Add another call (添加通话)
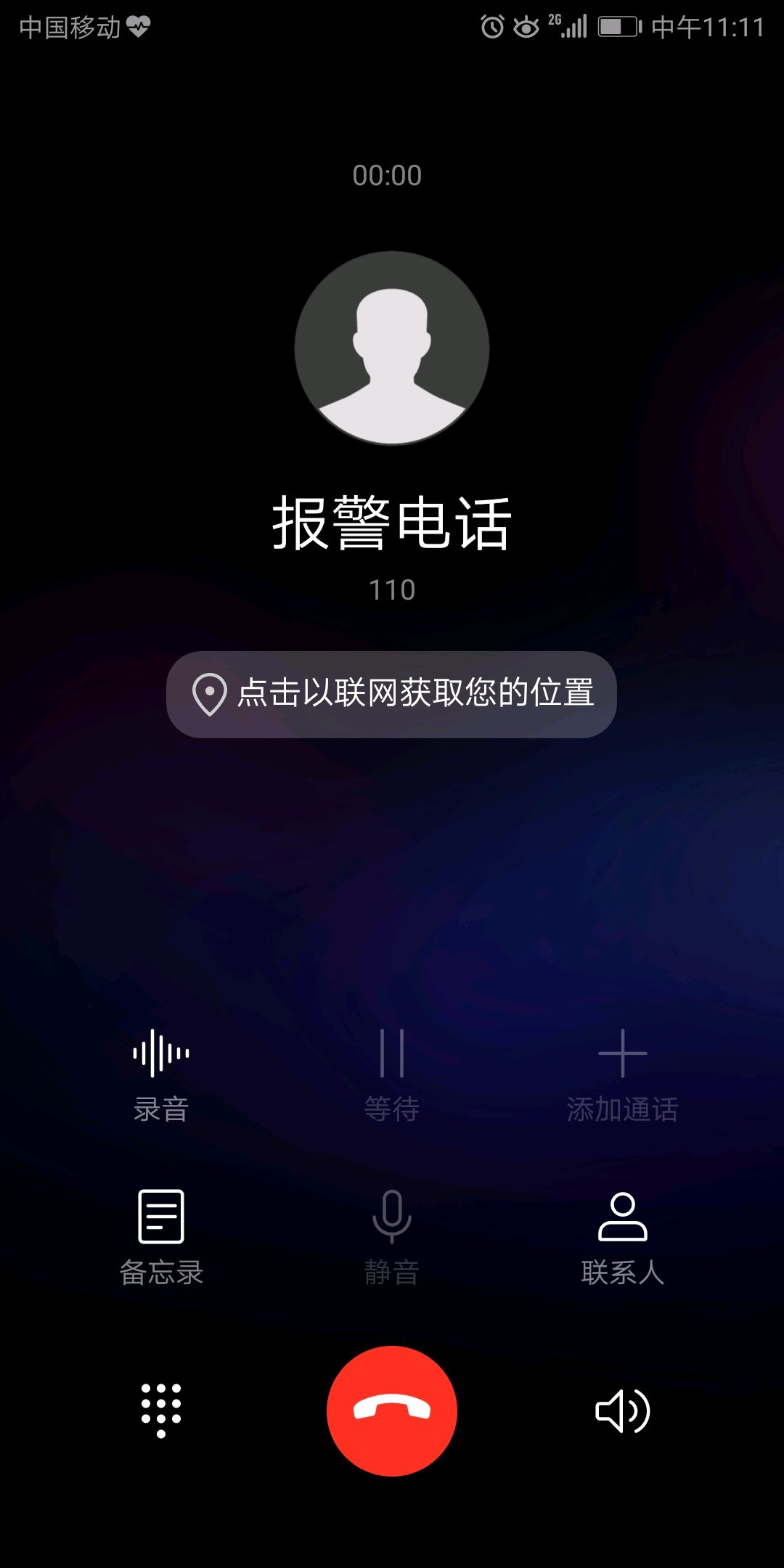This screenshot has height=1568, width=784. (x=622, y=1074)
